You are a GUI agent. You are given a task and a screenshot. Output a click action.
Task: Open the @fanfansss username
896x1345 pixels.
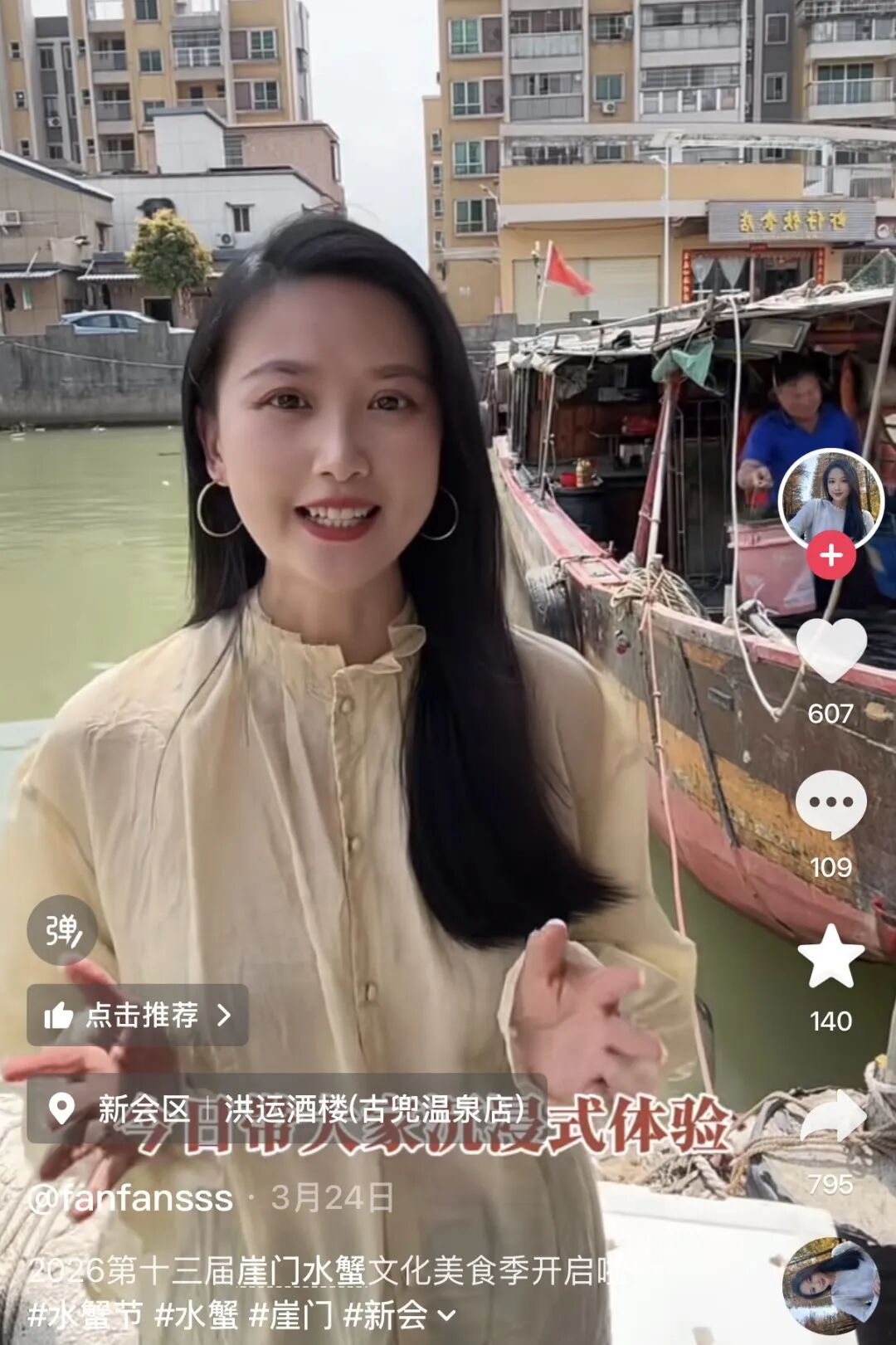click(130, 1198)
